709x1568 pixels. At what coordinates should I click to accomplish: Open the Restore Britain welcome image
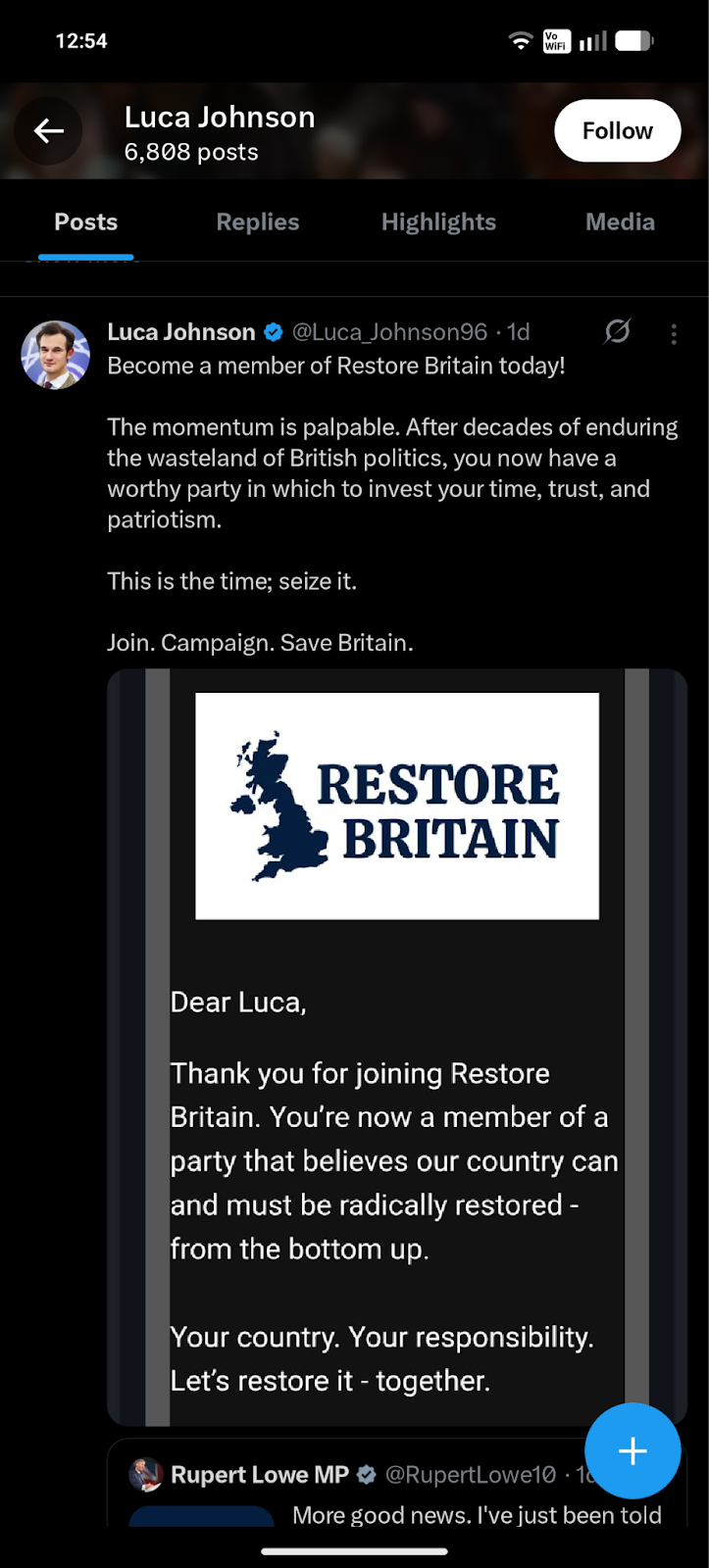(396, 1046)
